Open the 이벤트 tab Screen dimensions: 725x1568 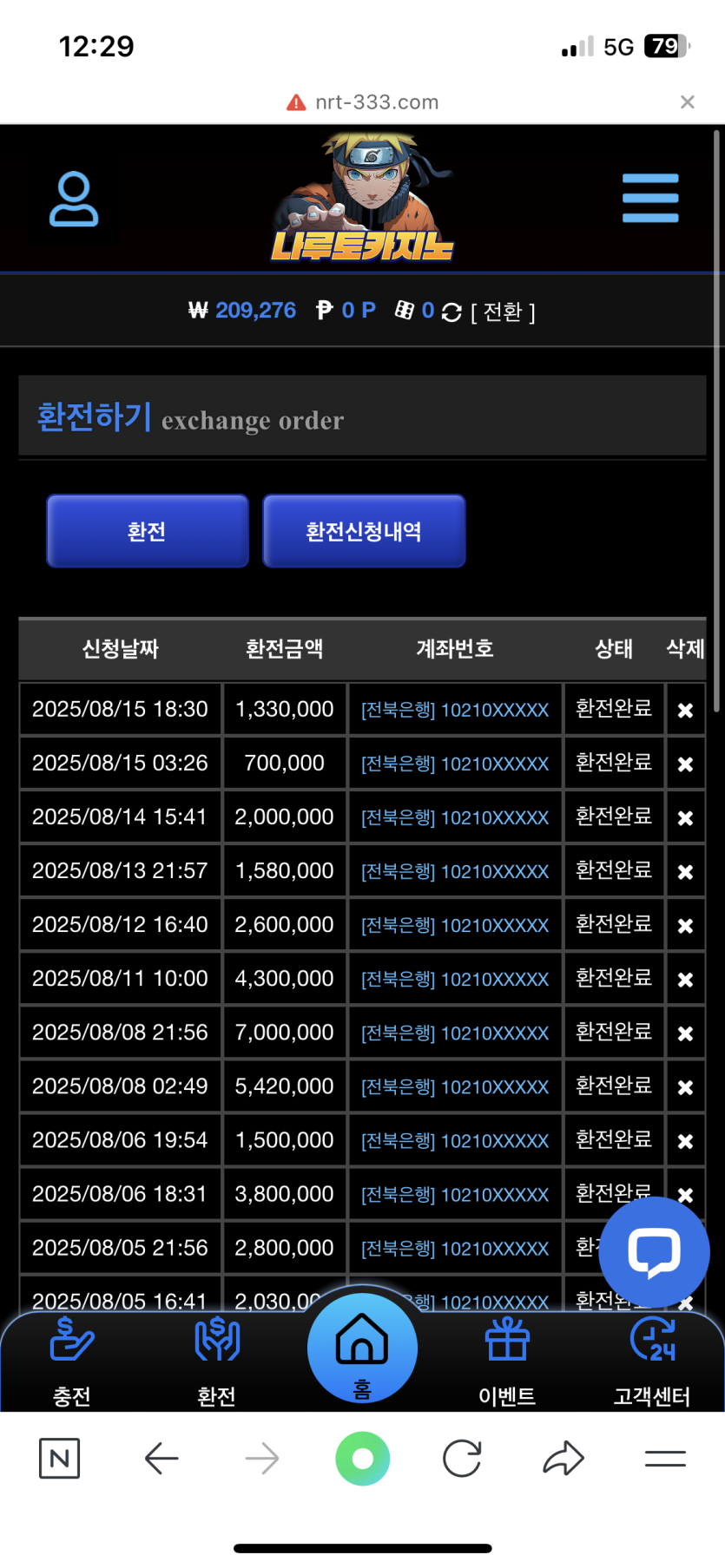[507, 1359]
